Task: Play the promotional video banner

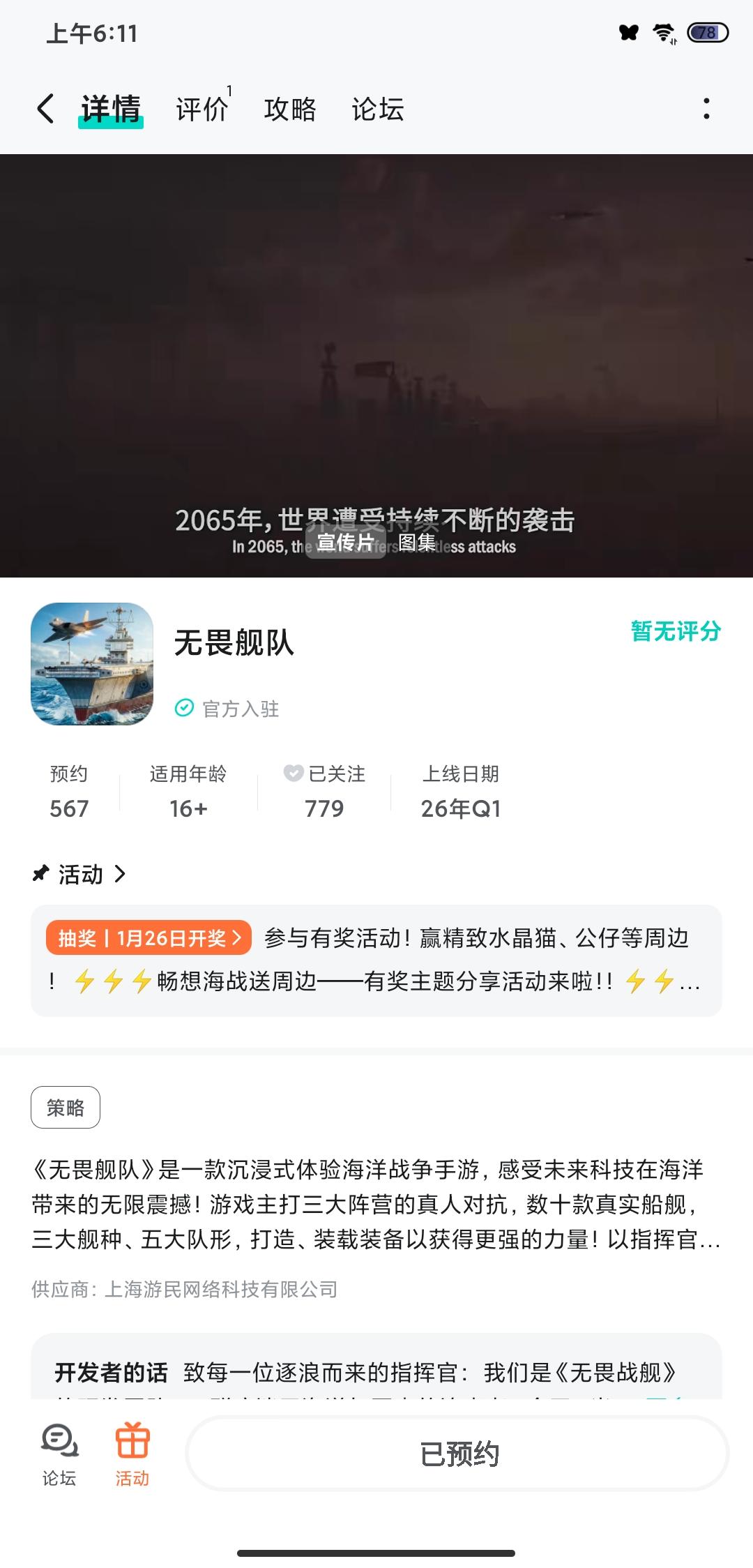Action: coord(376,349)
